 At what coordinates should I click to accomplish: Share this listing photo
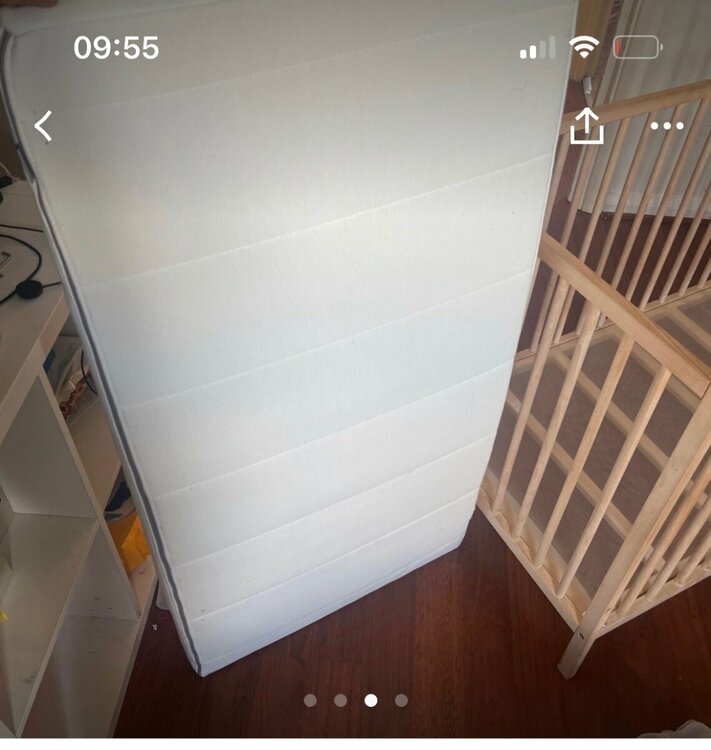click(587, 126)
